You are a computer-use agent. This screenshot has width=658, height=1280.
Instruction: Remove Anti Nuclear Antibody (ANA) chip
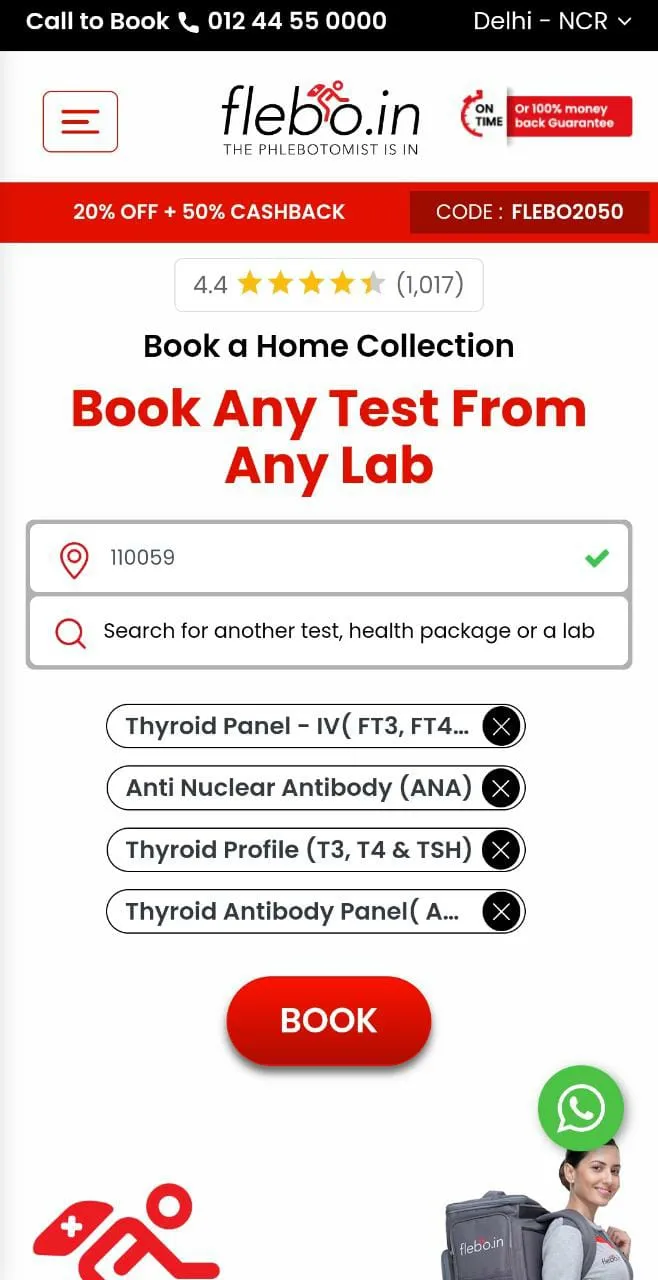pos(502,788)
